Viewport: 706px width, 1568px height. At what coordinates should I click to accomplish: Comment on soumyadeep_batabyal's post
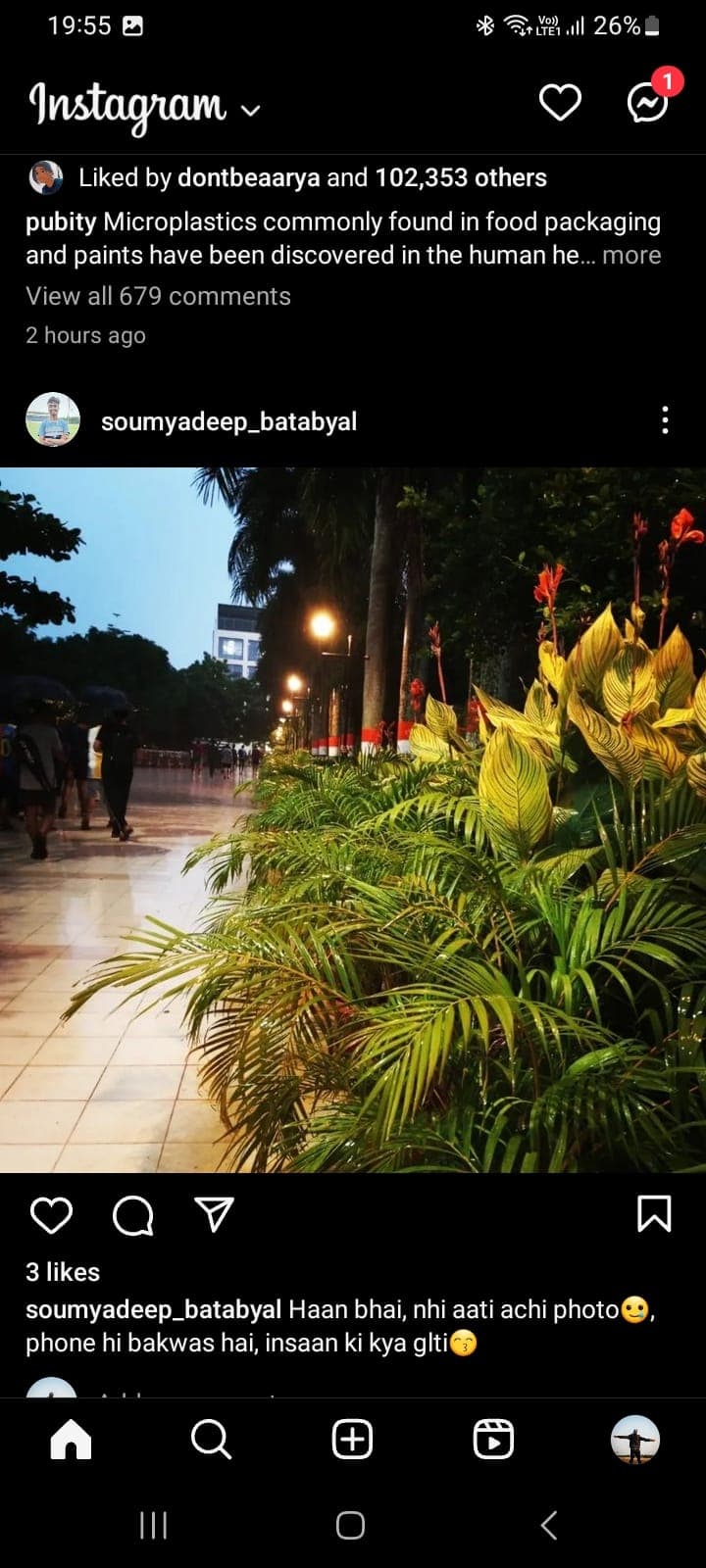pyautogui.click(x=133, y=1215)
